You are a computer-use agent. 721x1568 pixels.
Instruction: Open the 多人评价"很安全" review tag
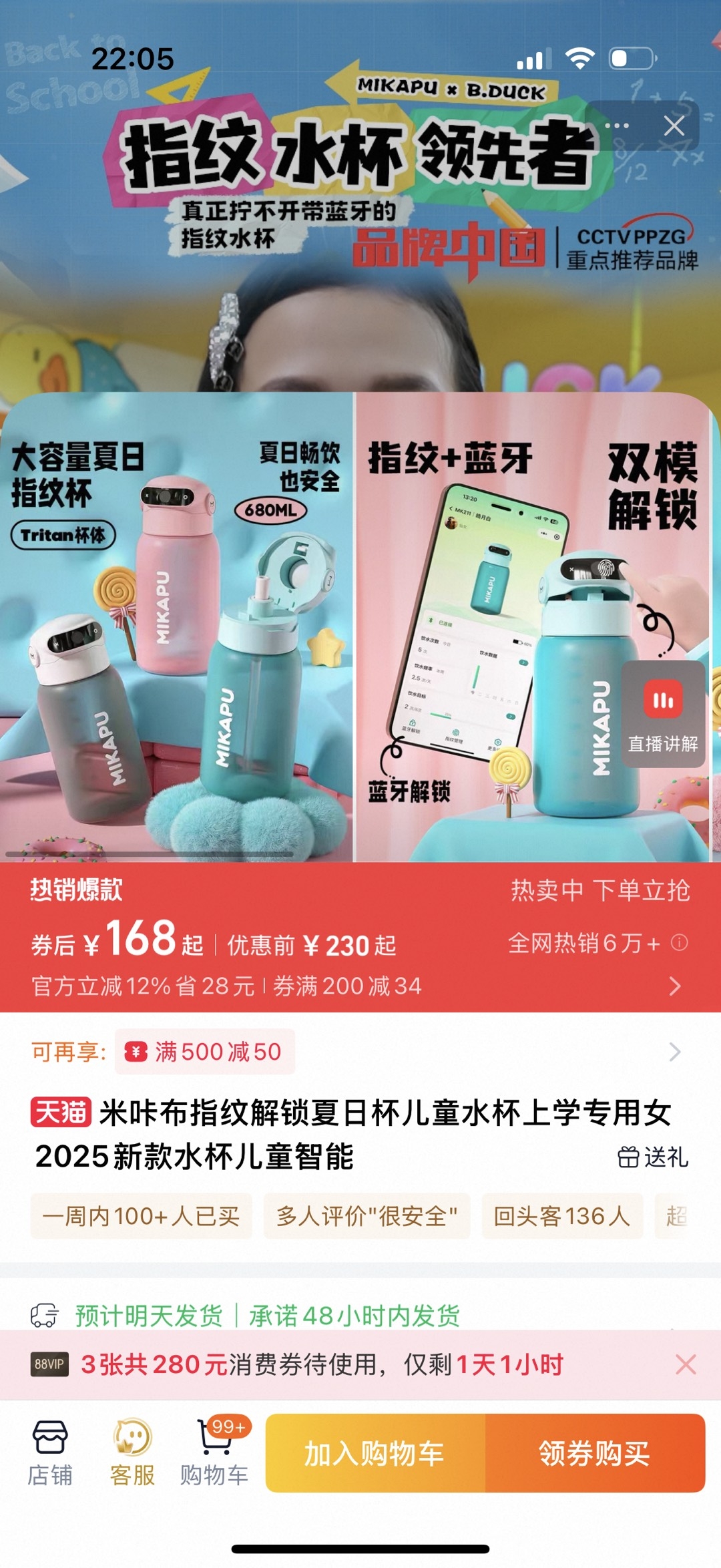point(367,1216)
